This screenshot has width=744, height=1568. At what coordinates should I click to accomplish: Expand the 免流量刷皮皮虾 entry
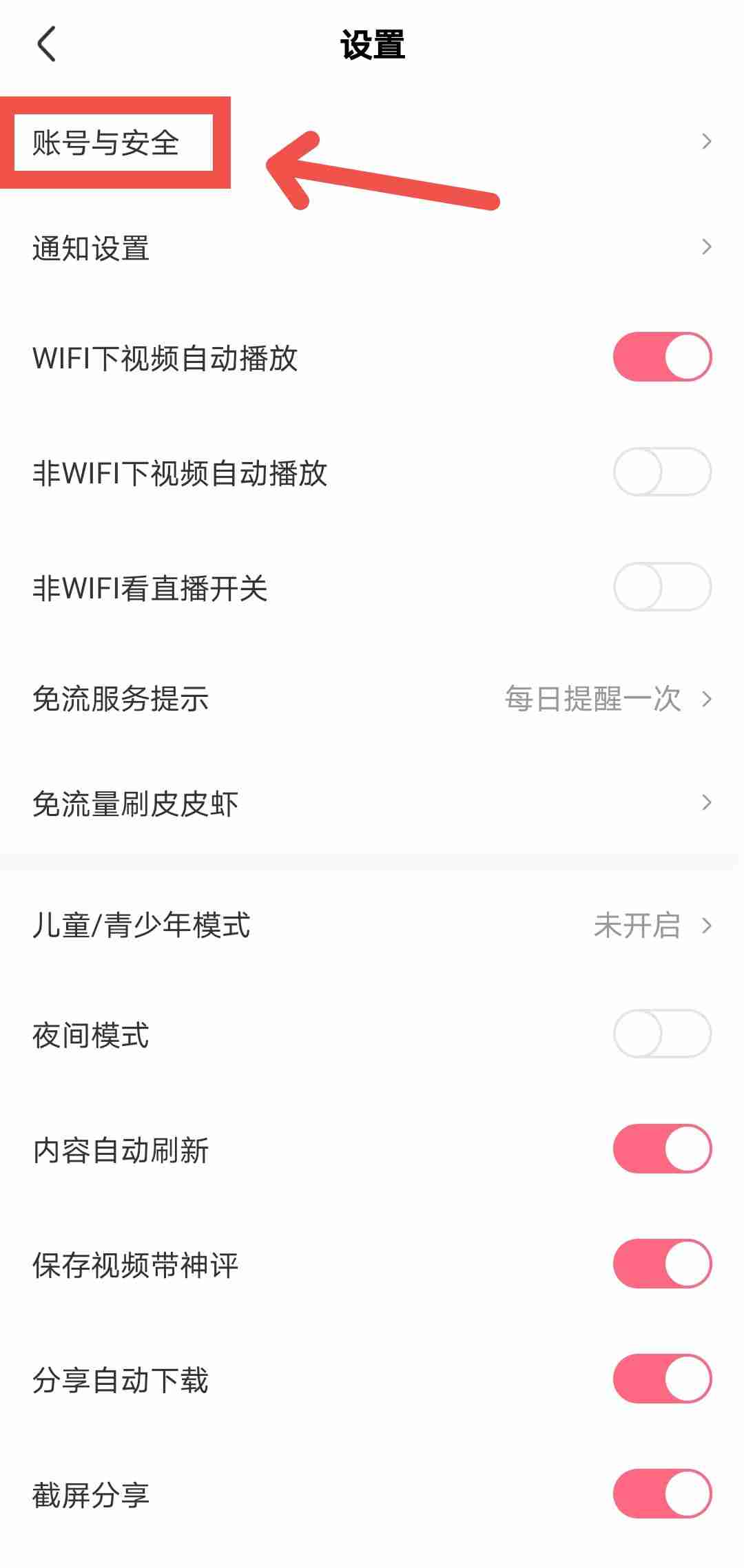(707, 802)
